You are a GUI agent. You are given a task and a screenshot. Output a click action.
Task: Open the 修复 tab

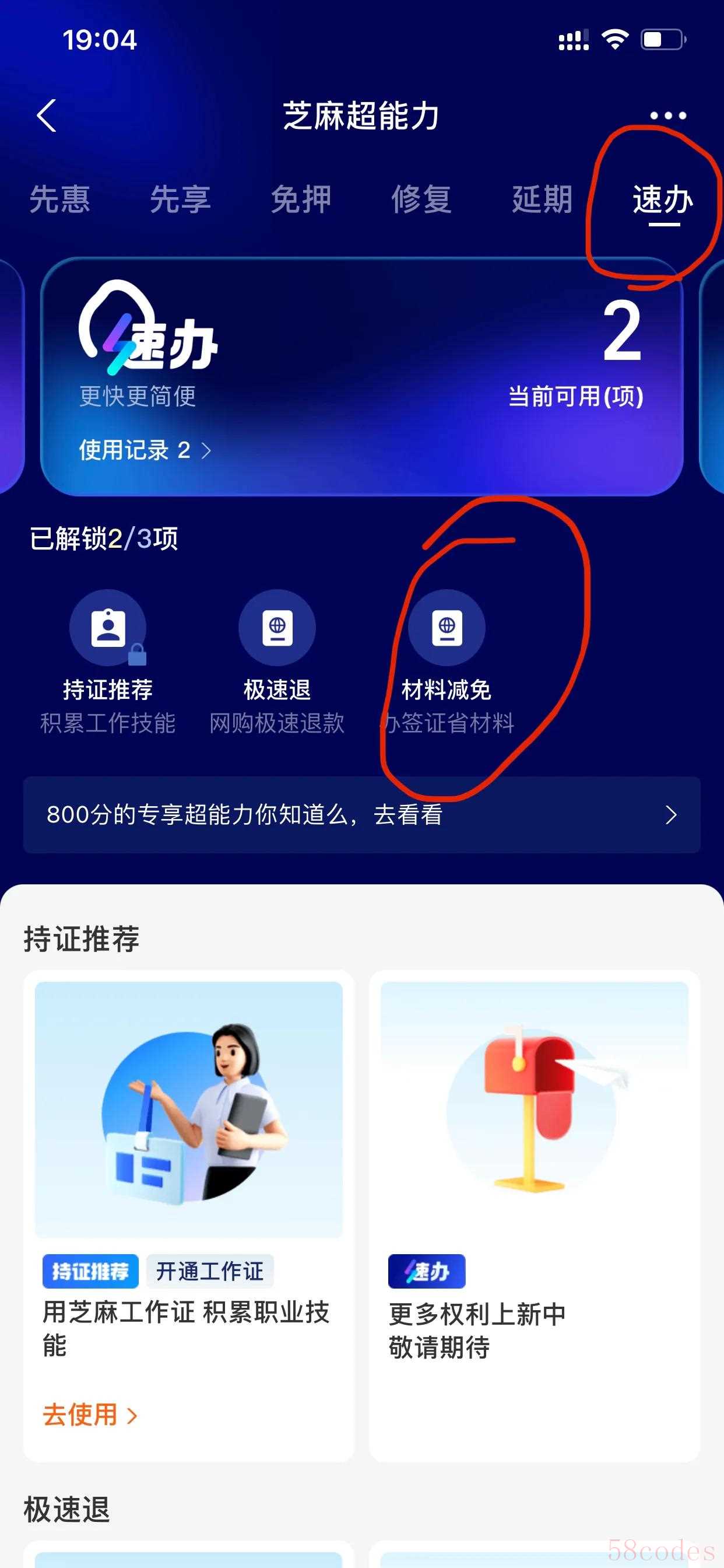[421, 199]
